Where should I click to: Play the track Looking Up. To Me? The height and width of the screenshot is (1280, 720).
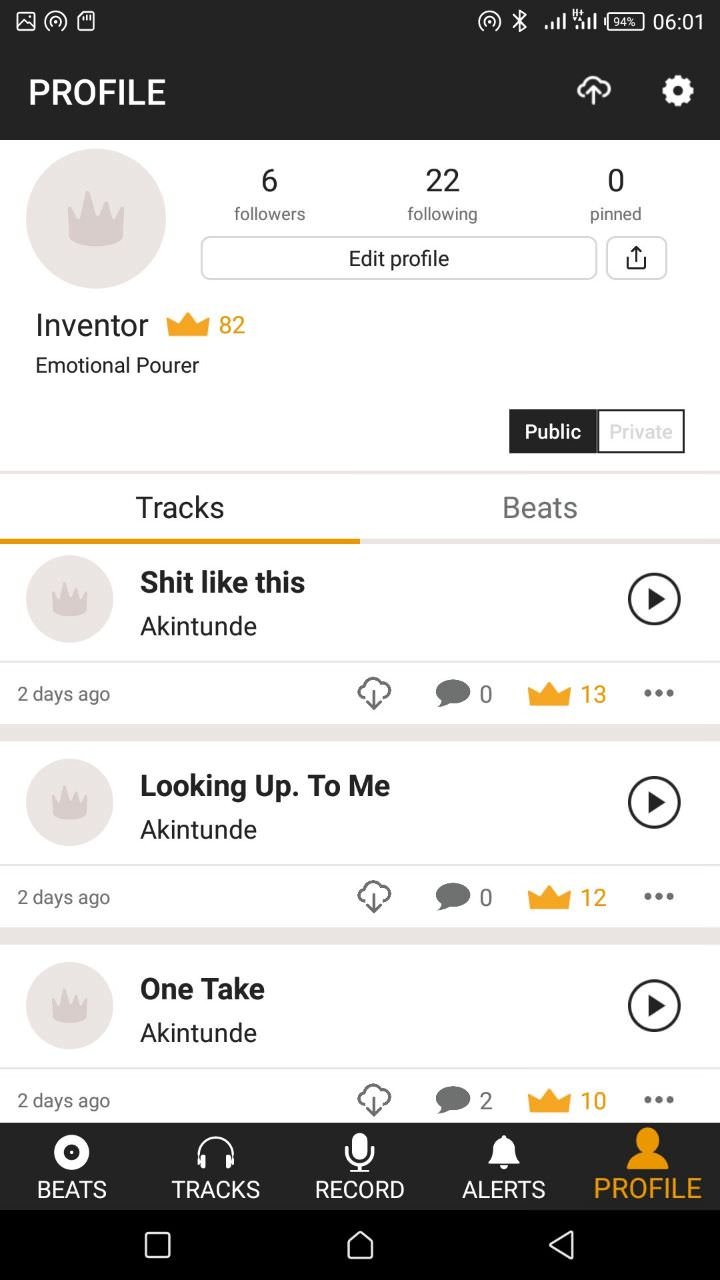(x=654, y=802)
